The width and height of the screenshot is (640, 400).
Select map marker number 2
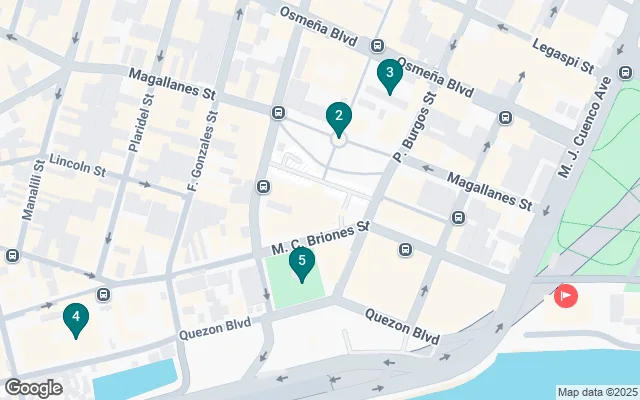coord(339,119)
